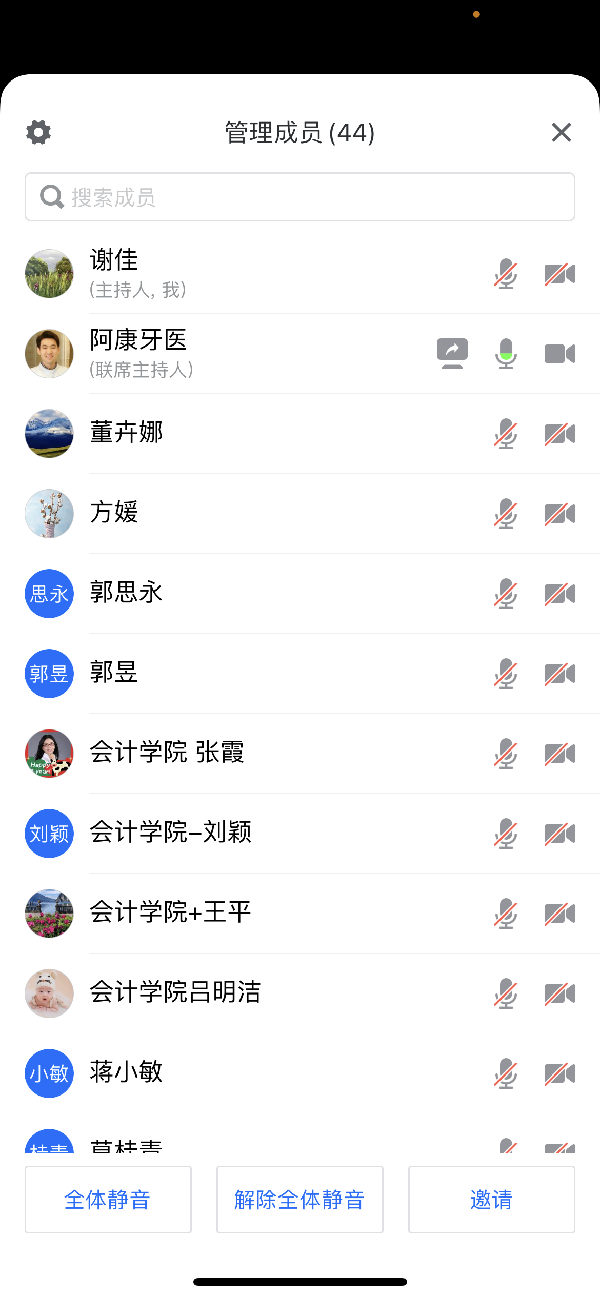Image resolution: width=600 pixels, height=1298 pixels.
Task: Invite members with 邀请 button
Action: tap(491, 1199)
